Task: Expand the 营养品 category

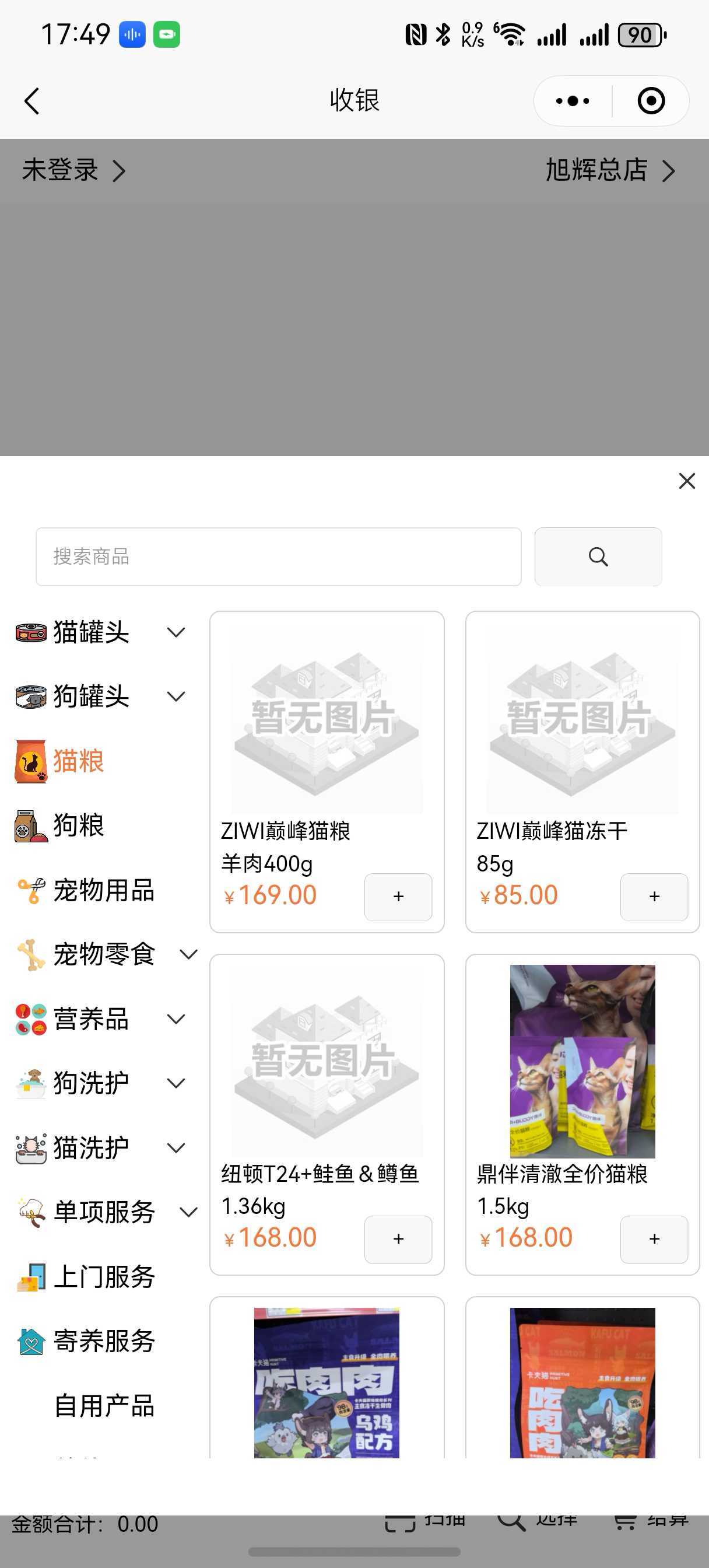Action: coord(176,1019)
